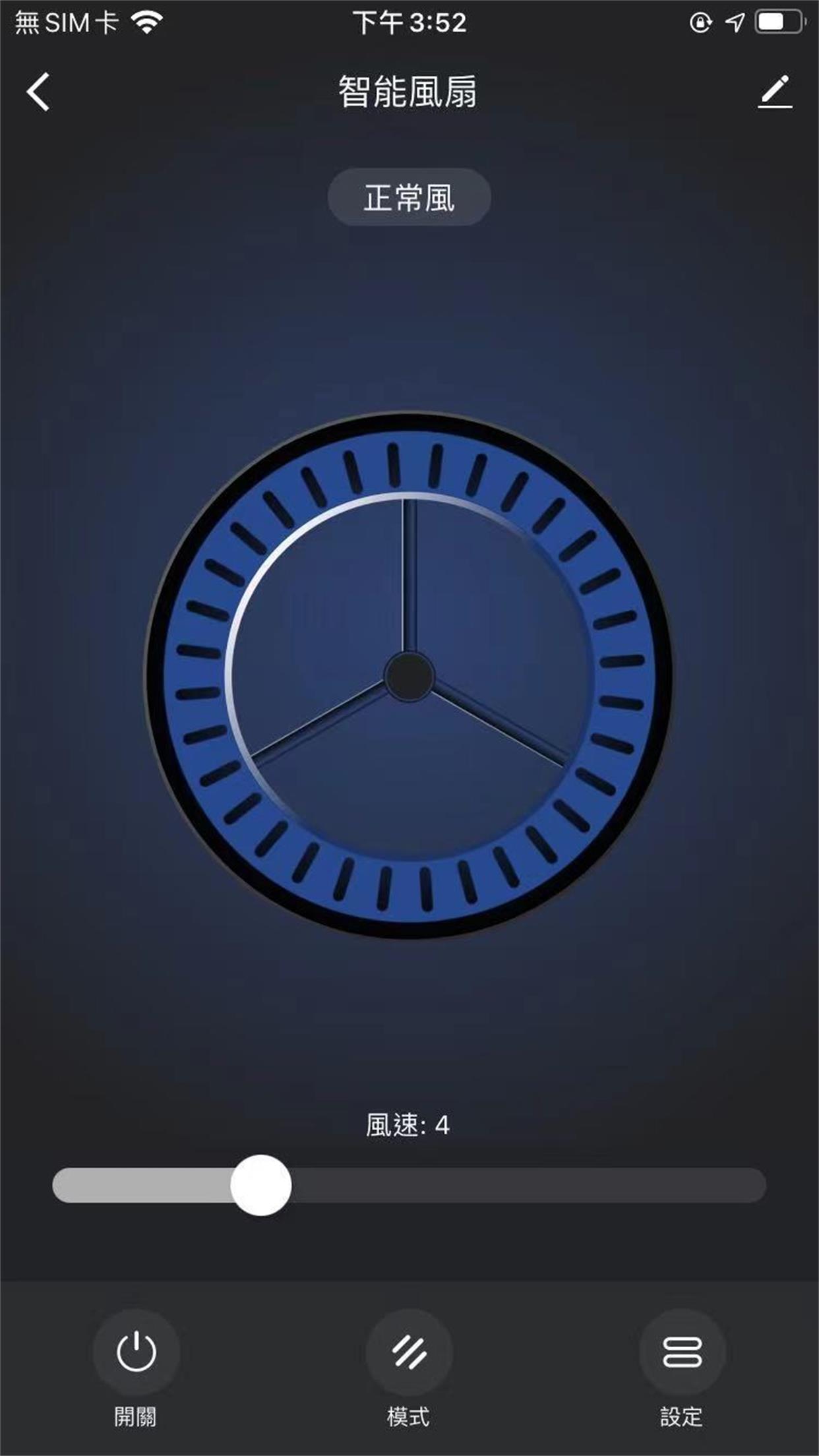Open the edit pencil icon
The height and width of the screenshot is (1456, 819).
click(x=775, y=92)
